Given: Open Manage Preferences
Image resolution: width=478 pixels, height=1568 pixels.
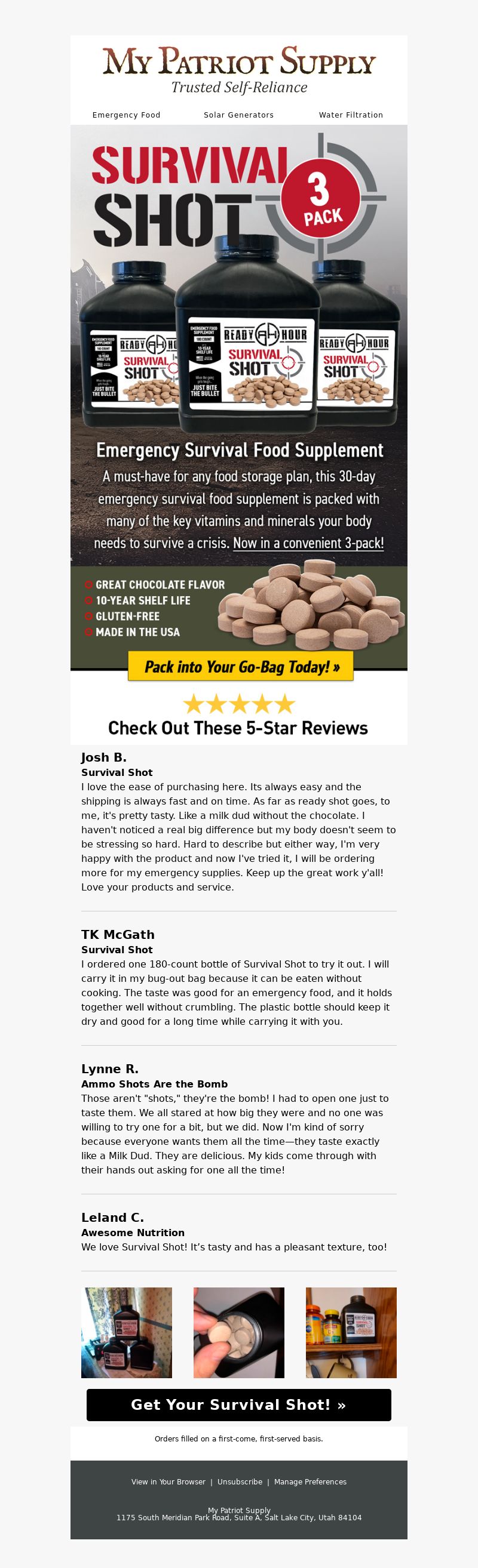Looking at the screenshot, I should [x=310, y=1481].
